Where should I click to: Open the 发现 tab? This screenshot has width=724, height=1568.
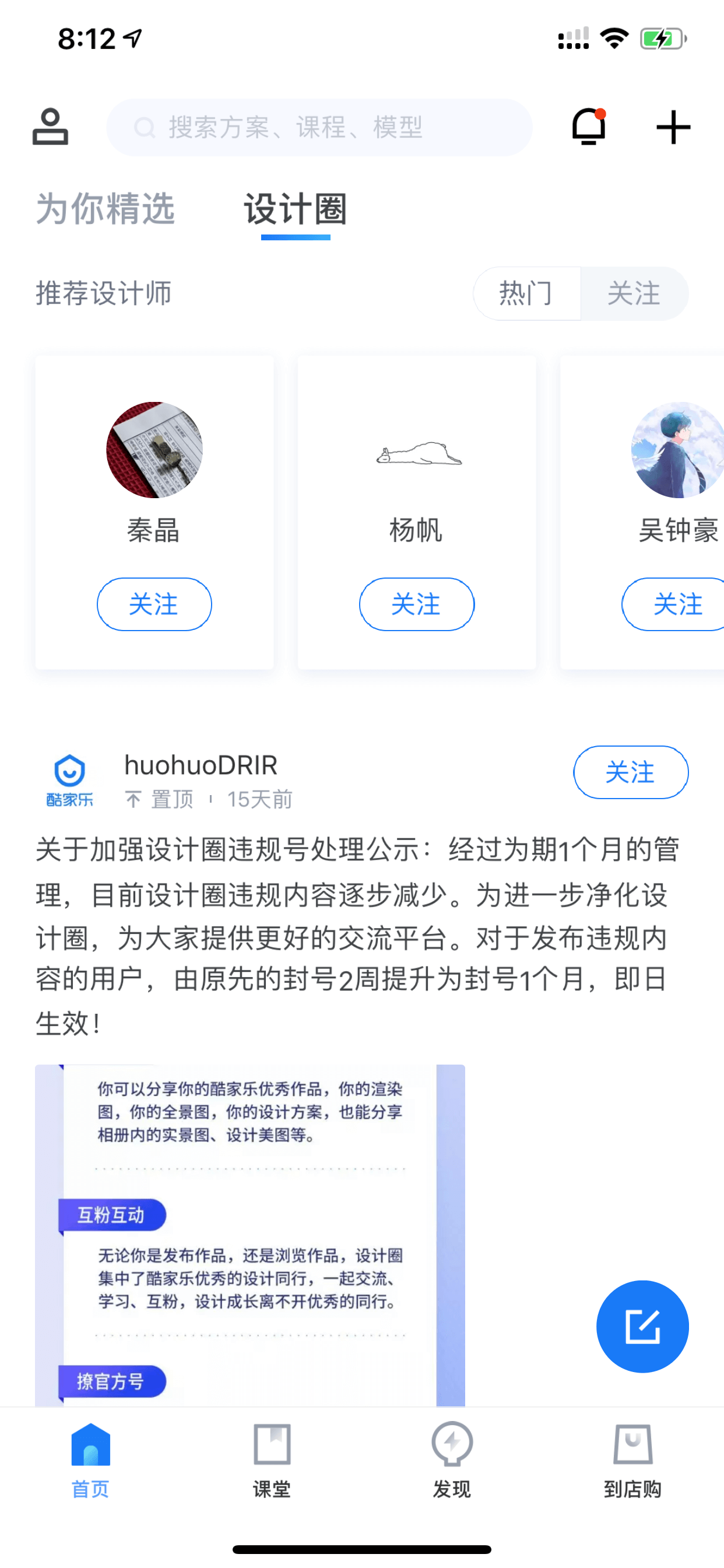451,1459
